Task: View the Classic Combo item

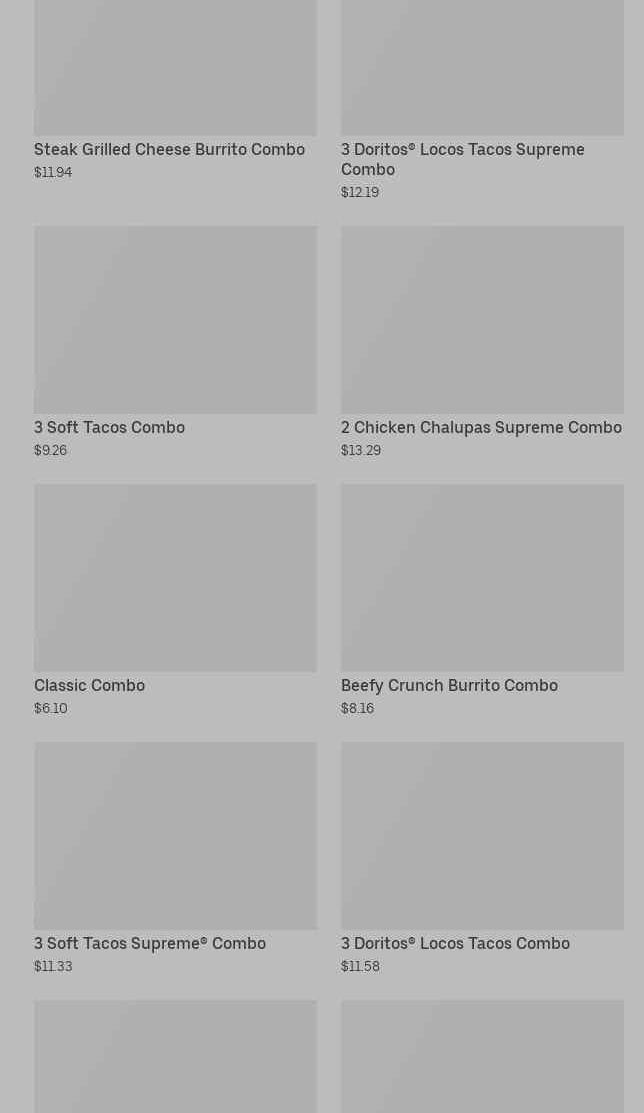Action: 175,601
